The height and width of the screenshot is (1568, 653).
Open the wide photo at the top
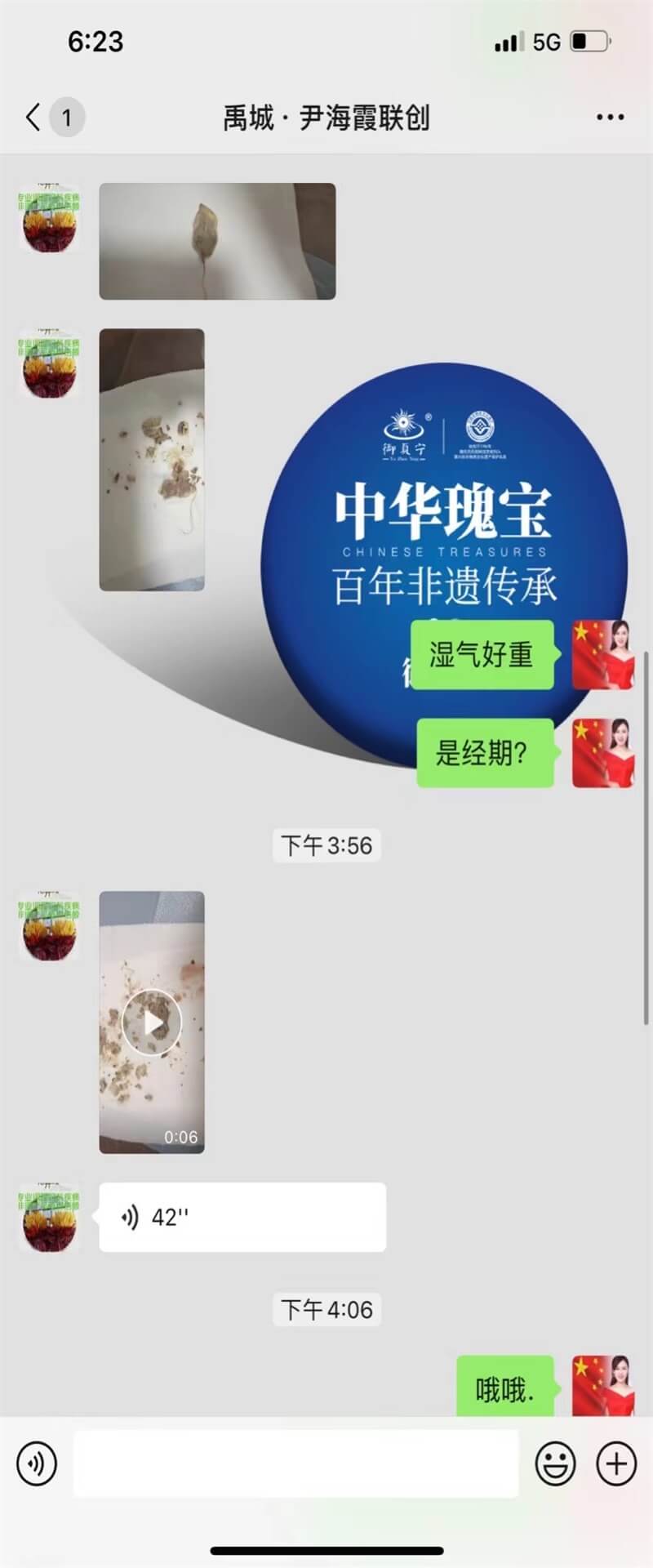coord(217,241)
